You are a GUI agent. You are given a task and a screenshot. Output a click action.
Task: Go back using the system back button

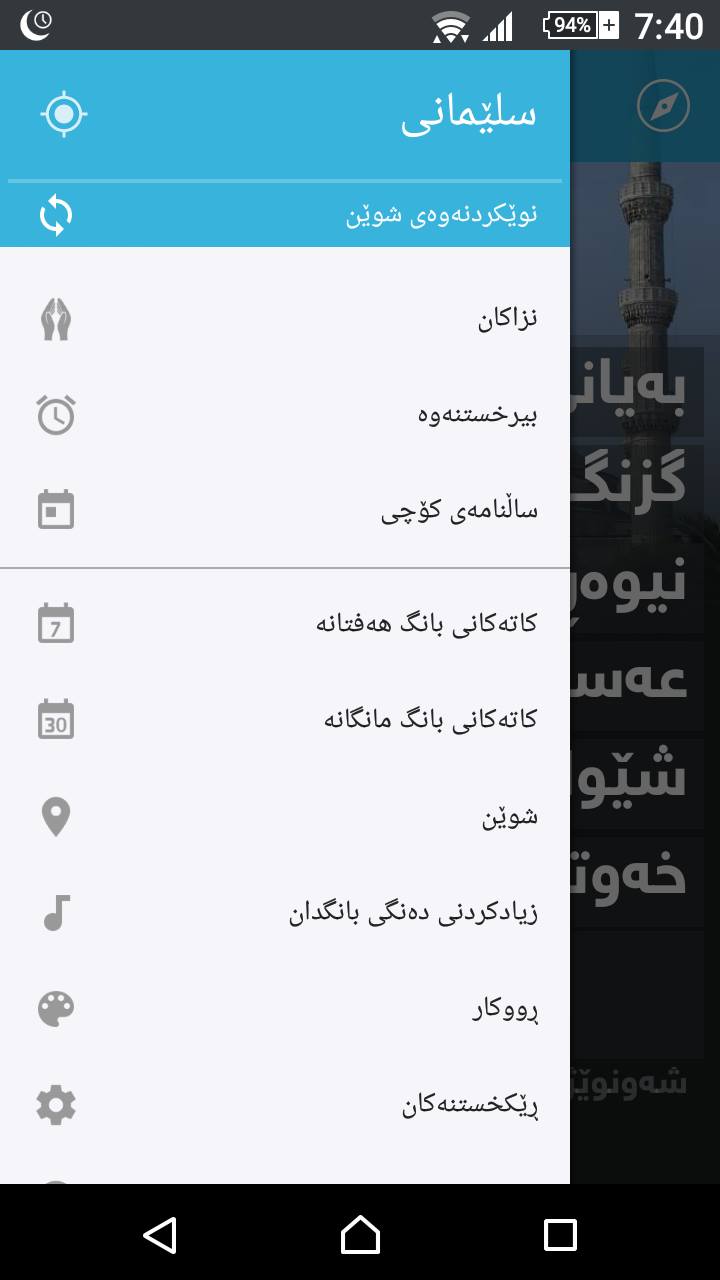tap(160, 1234)
